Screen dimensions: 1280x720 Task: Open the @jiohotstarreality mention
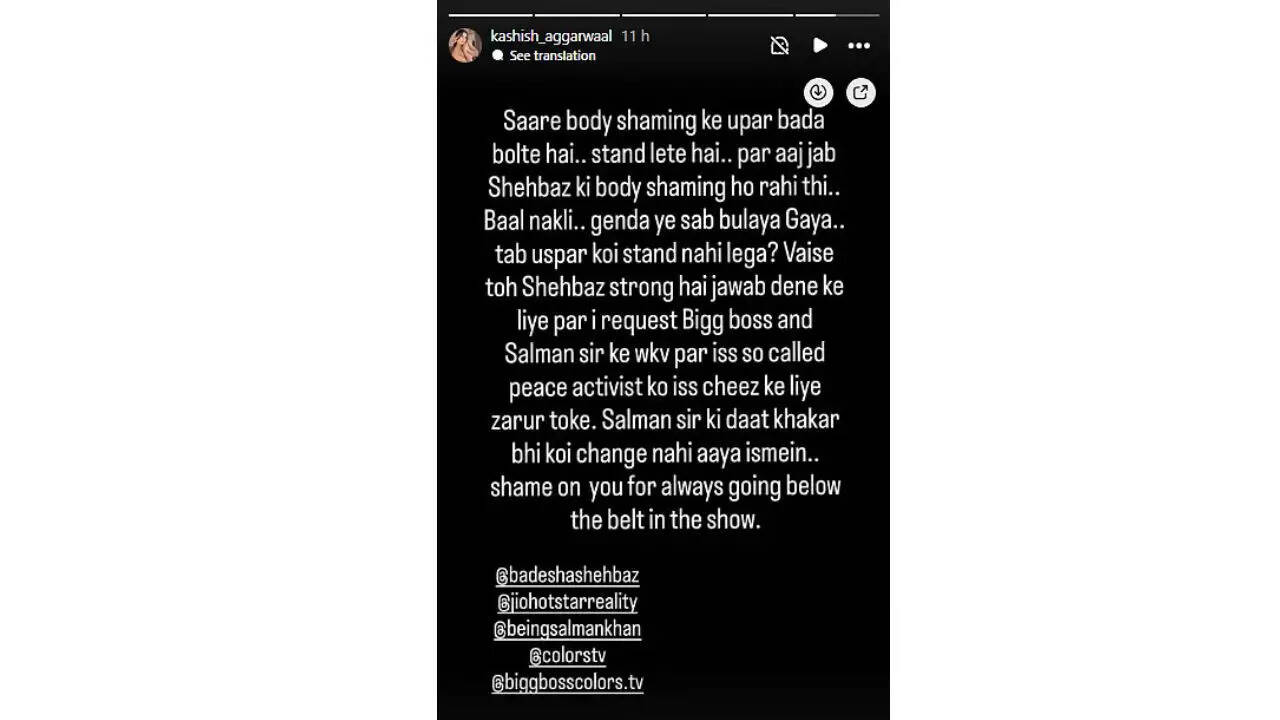566,603
